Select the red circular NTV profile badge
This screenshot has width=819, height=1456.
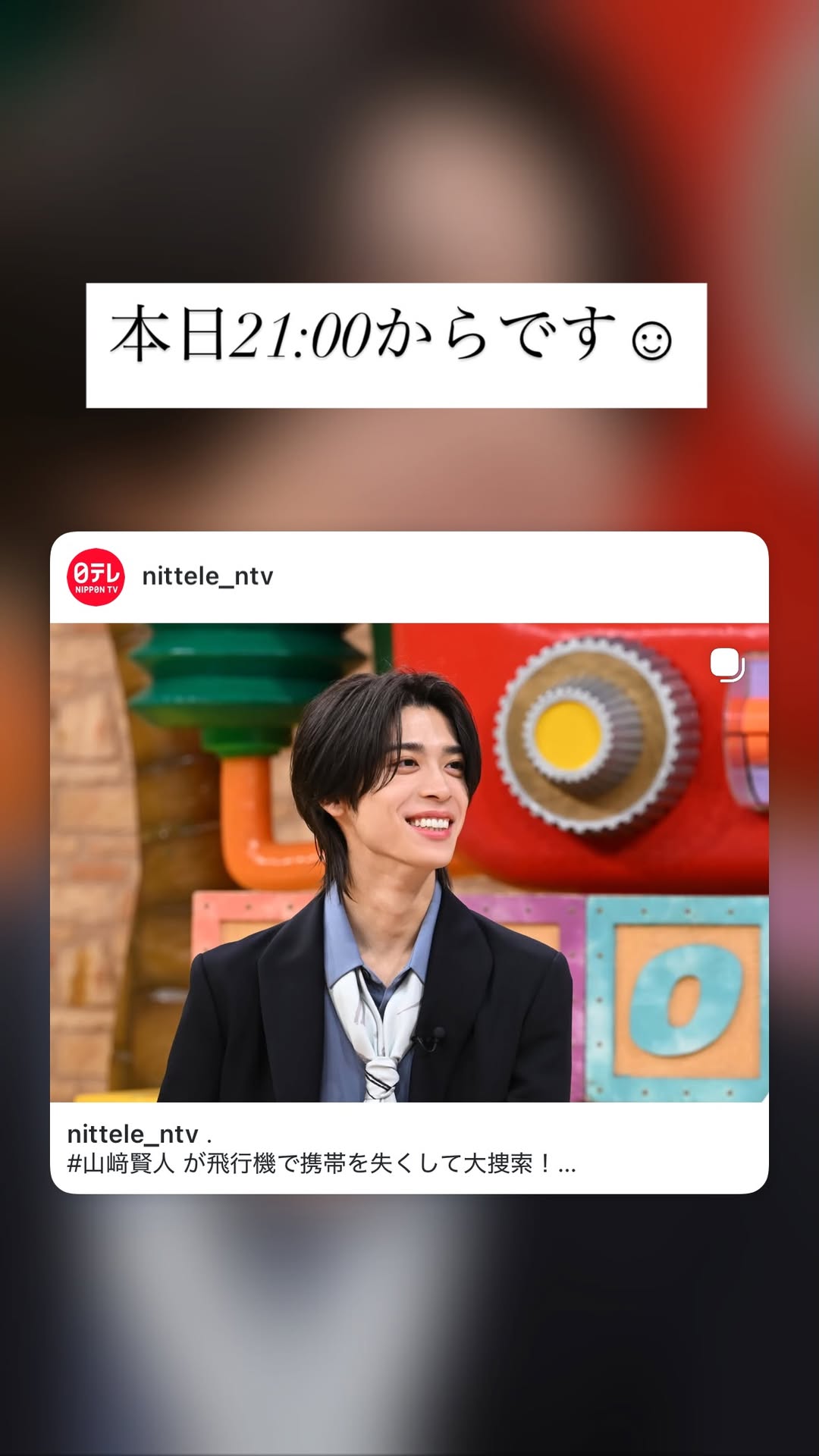pyautogui.click(x=94, y=578)
